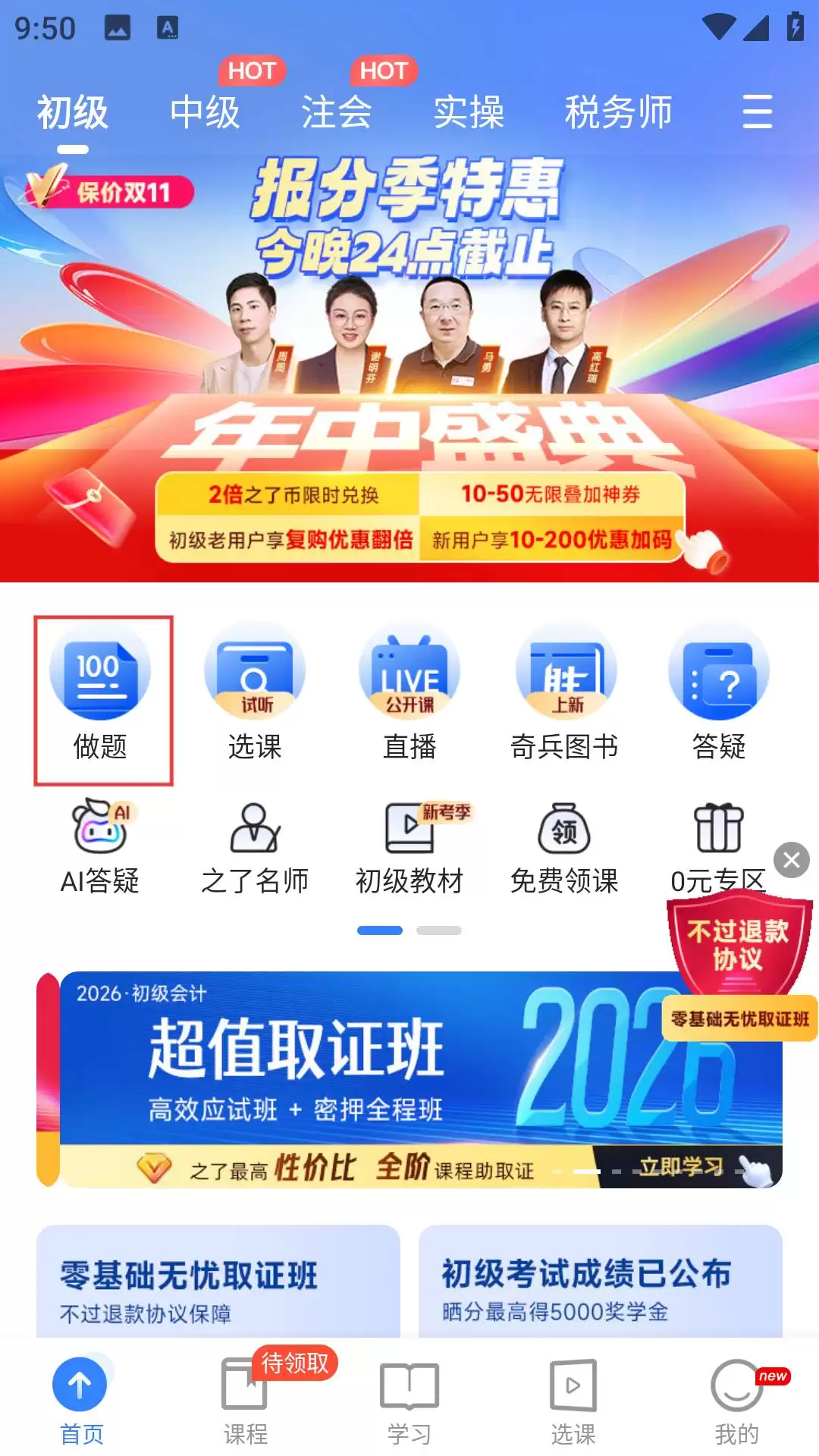
Task: Open the 我的 profile tab icon
Action: [734, 1403]
